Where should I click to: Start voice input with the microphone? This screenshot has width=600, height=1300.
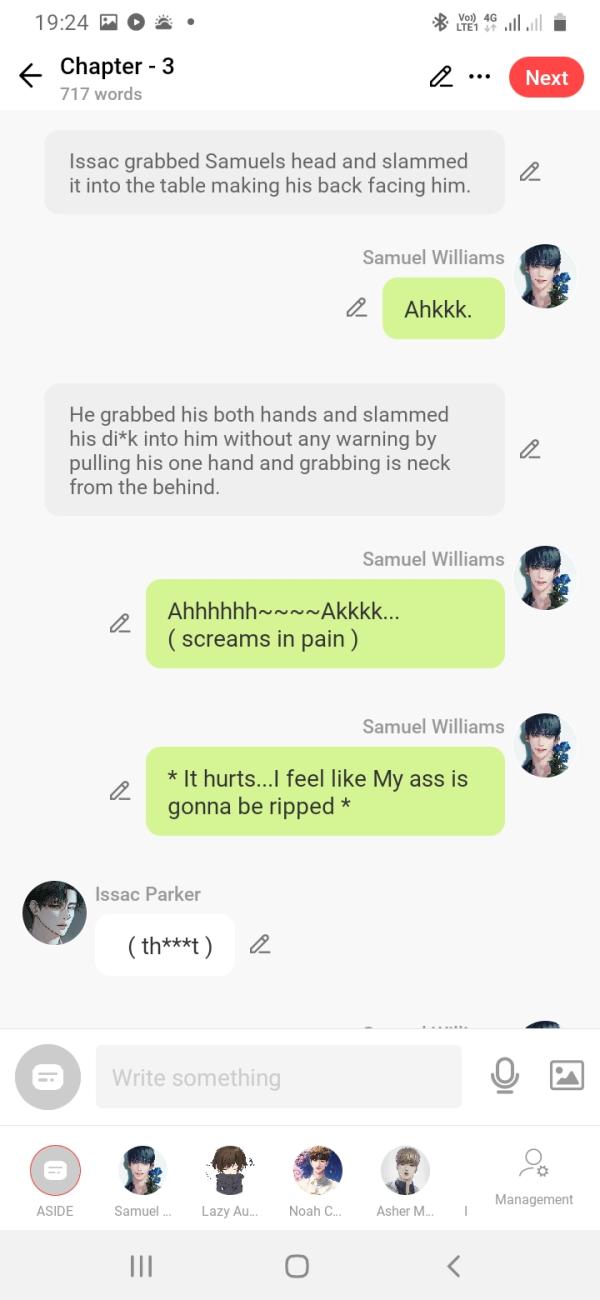(x=505, y=1076)
